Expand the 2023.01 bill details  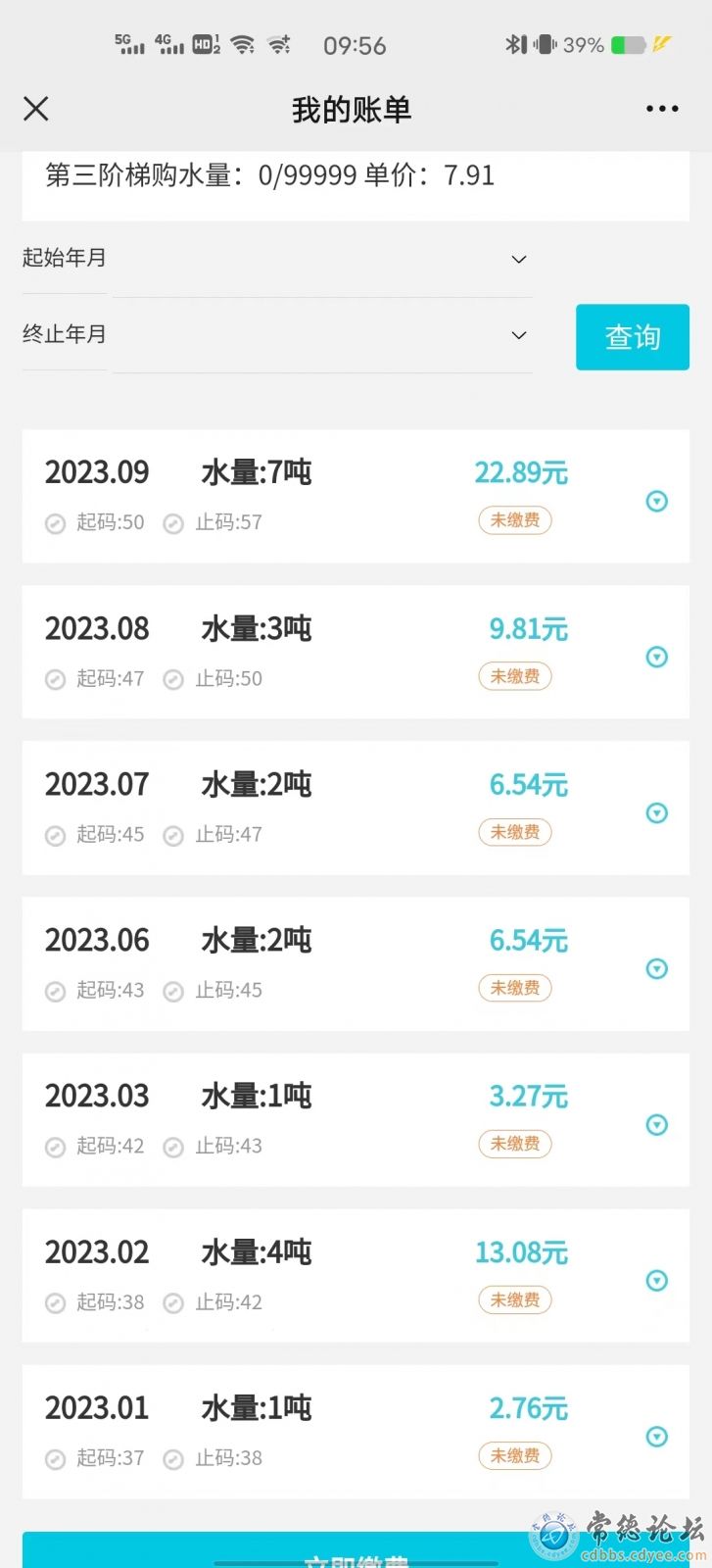[x=657, y=1437]
